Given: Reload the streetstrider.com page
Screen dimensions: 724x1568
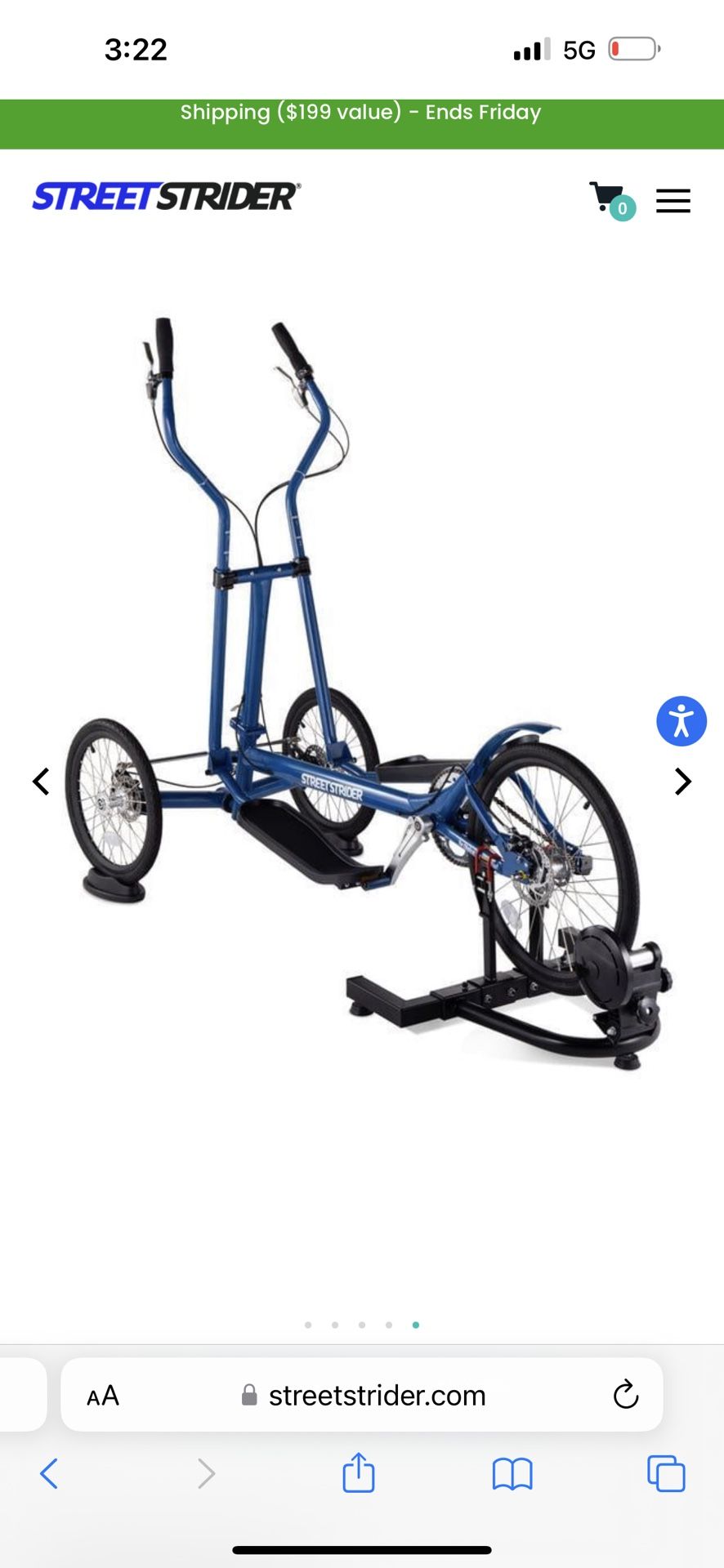Looking at the screenshot, I should (626, 1395).
